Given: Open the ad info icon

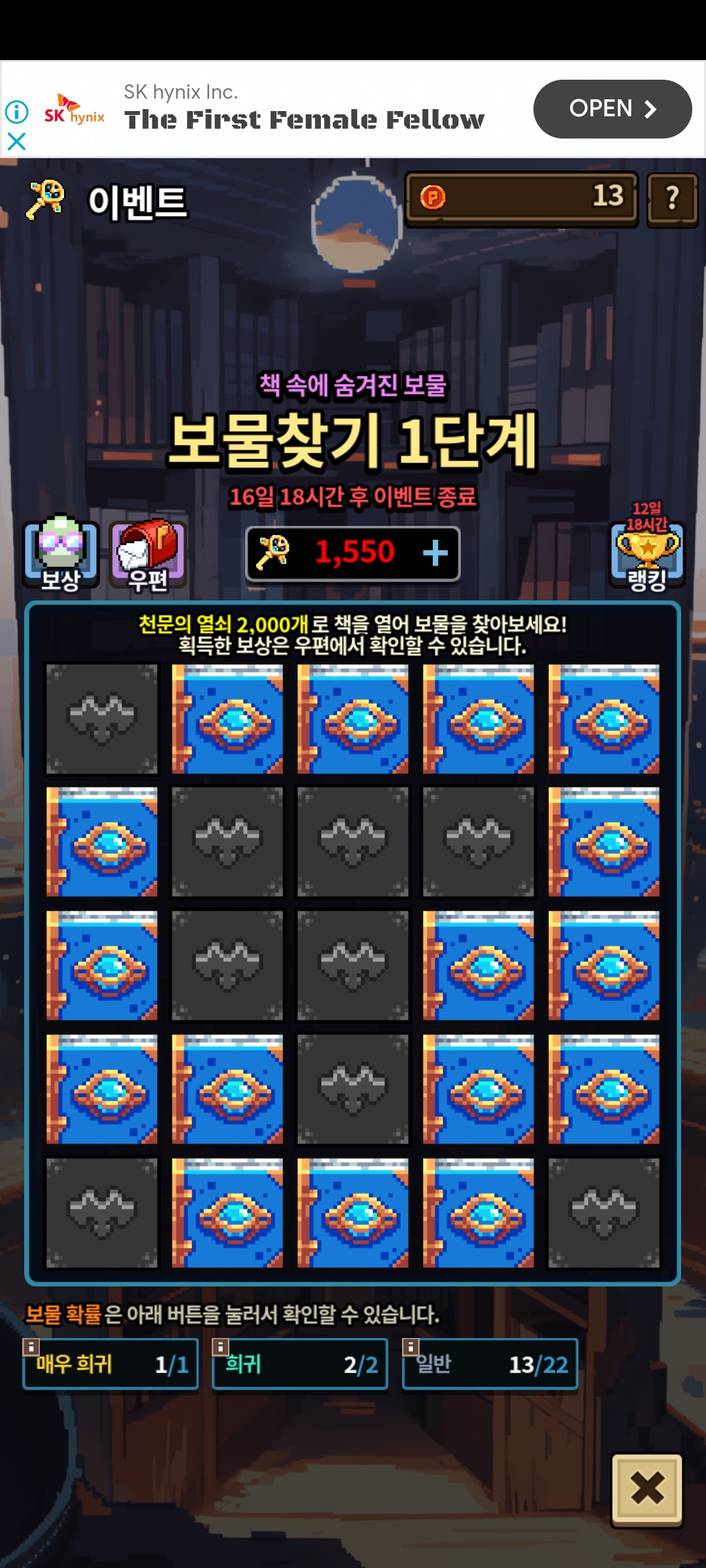Looking at the screenshot, I should (x=16, y=112).
